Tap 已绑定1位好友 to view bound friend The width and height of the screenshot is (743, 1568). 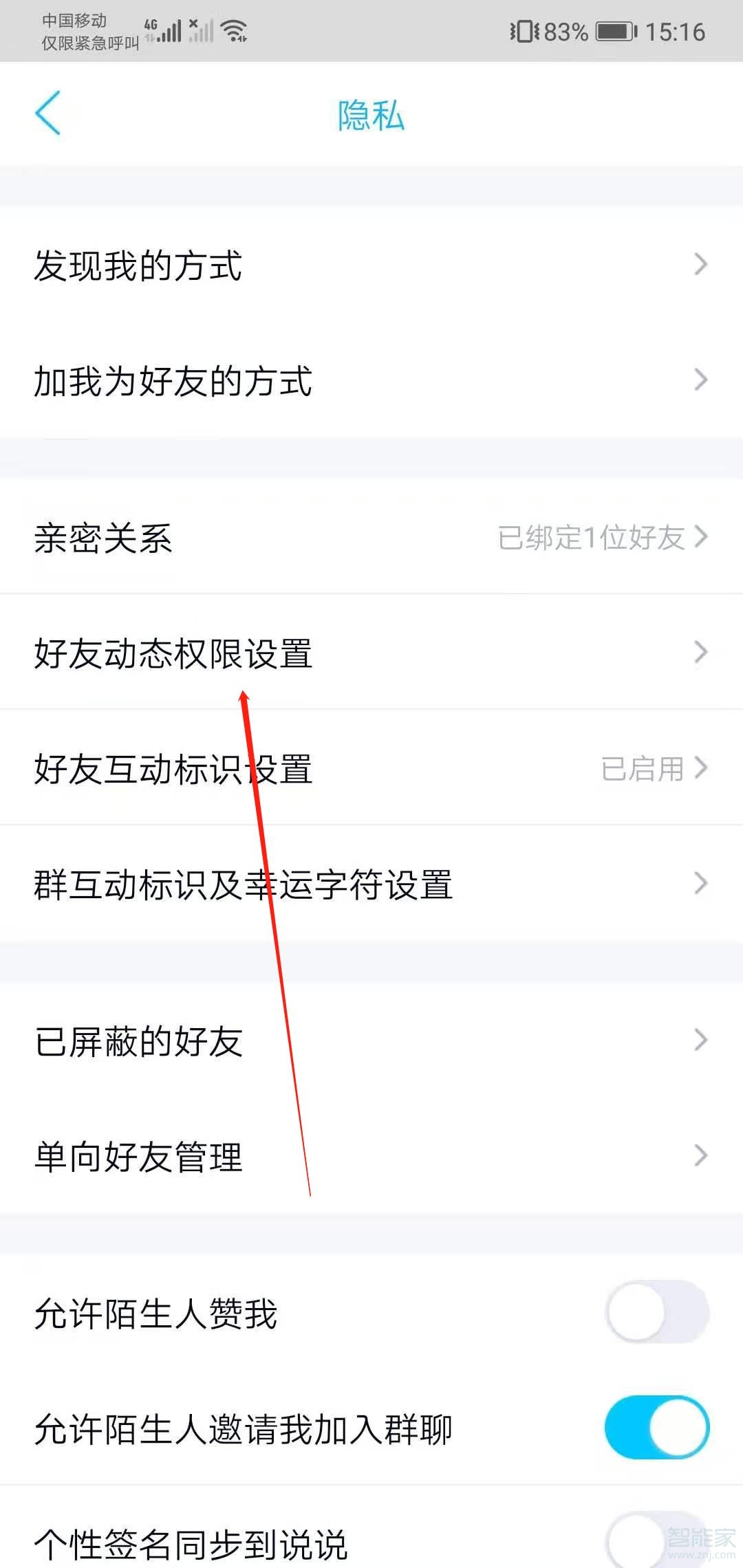click(x=592, y=538)
